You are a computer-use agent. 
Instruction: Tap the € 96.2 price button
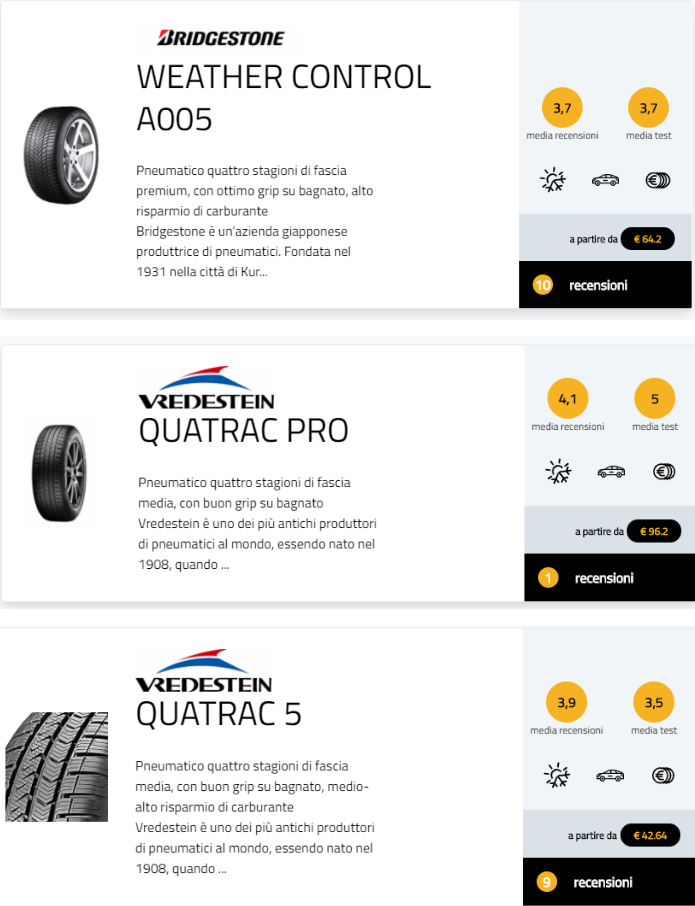coord(656,531)
